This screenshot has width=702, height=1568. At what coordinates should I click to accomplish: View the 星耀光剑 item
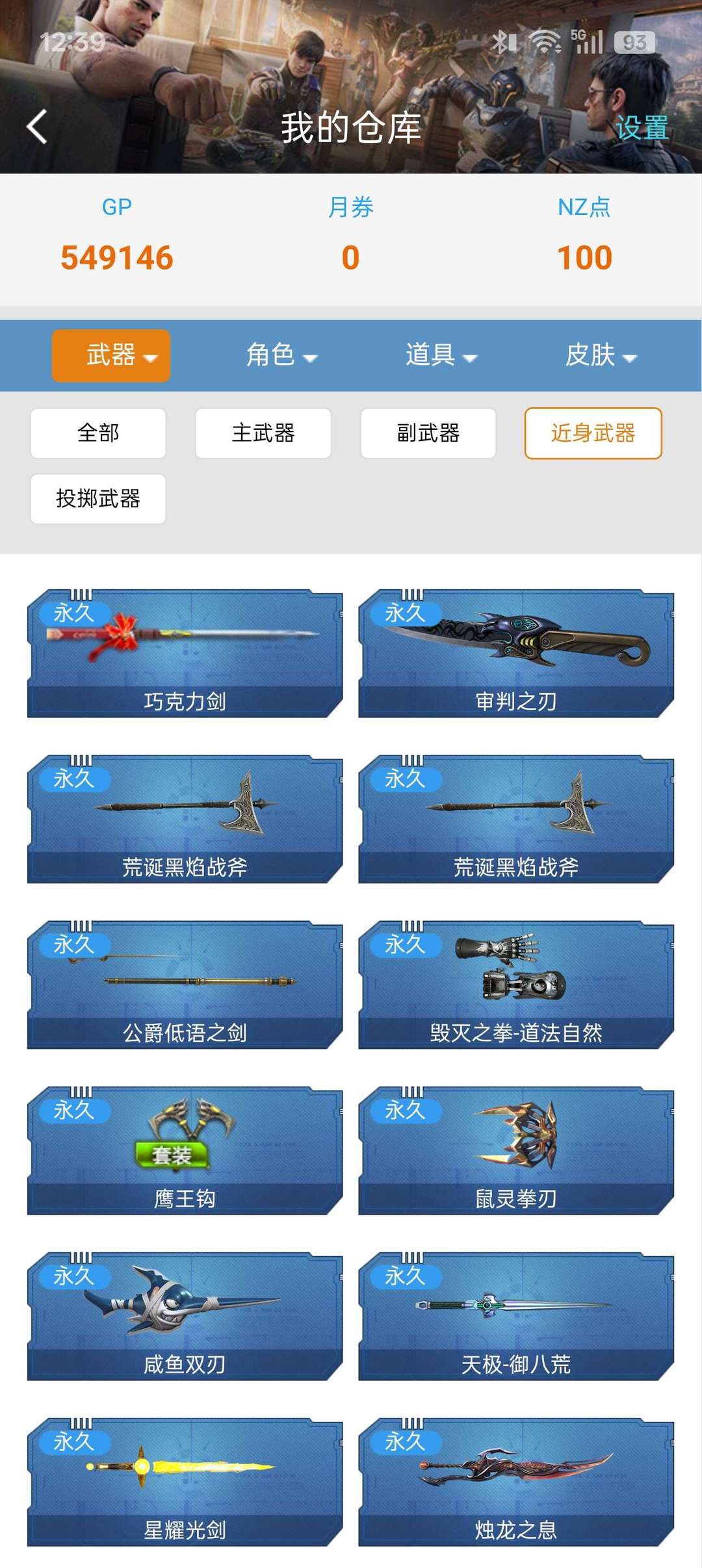click(185, 1481)
